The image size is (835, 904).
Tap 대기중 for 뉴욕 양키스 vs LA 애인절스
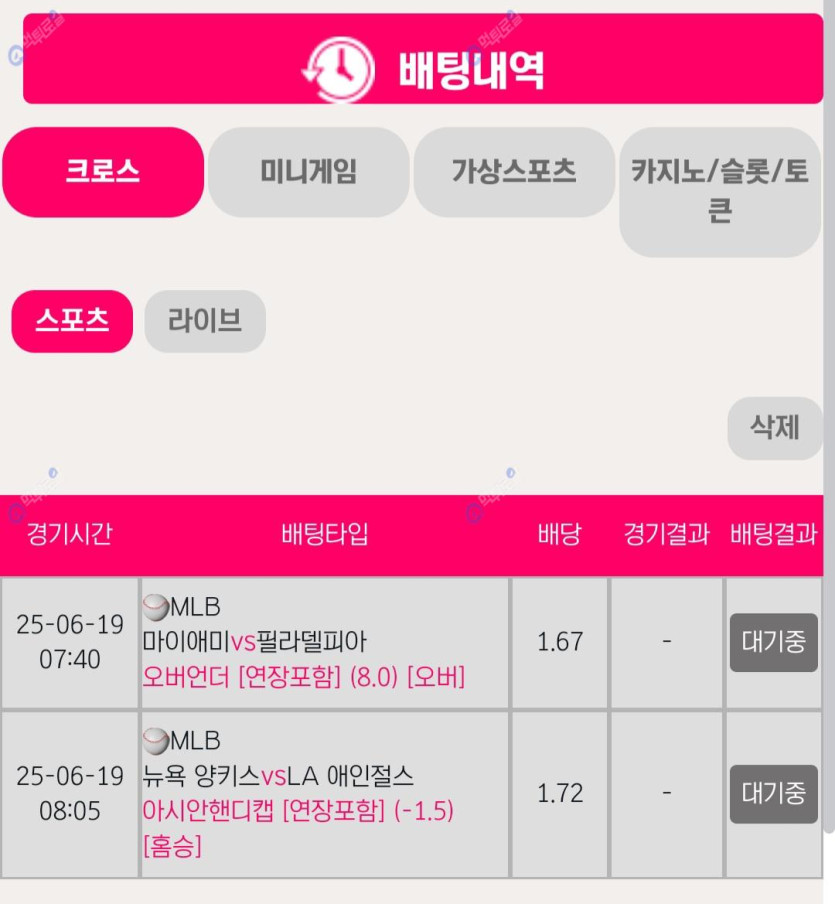[x=773, y=794]
